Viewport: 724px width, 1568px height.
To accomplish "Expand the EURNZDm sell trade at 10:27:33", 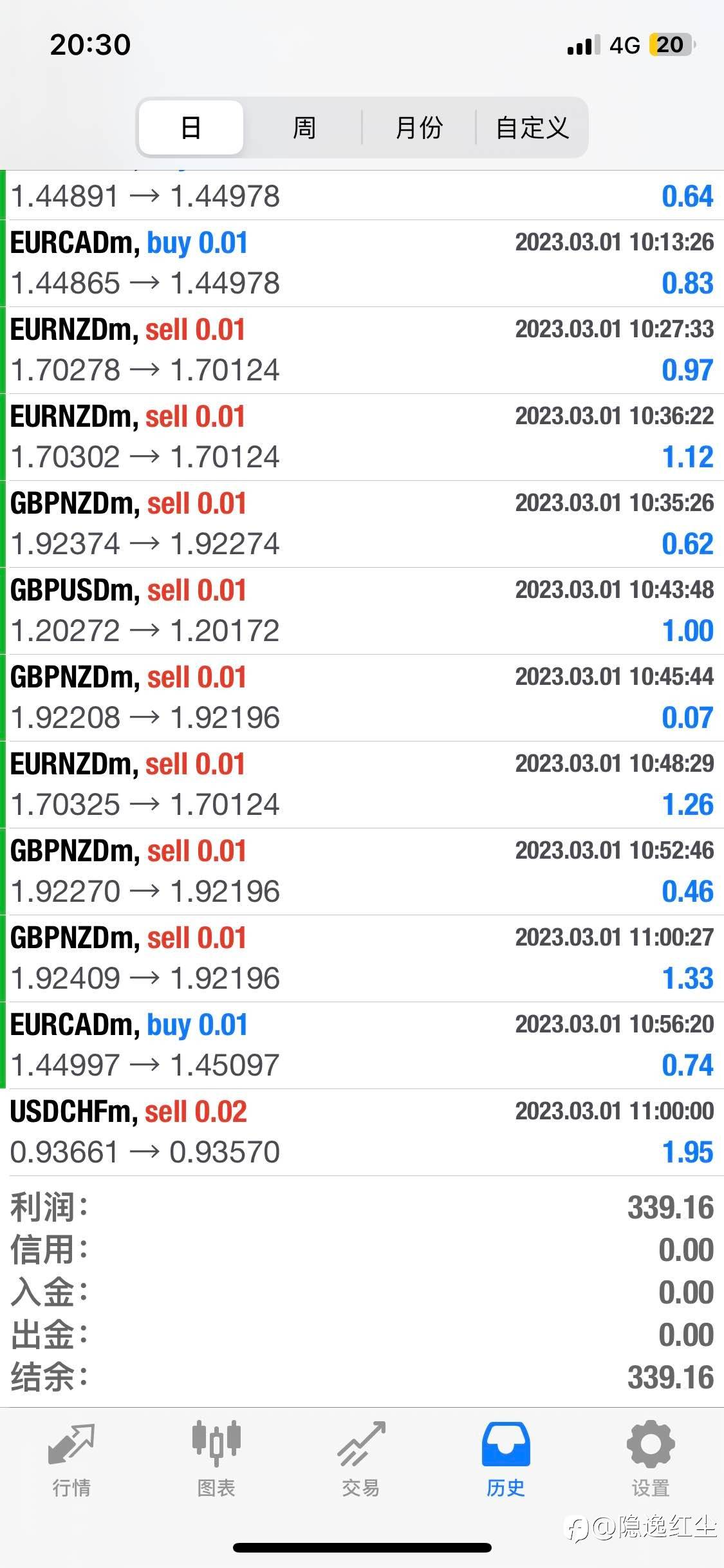I will click(362, 350).
